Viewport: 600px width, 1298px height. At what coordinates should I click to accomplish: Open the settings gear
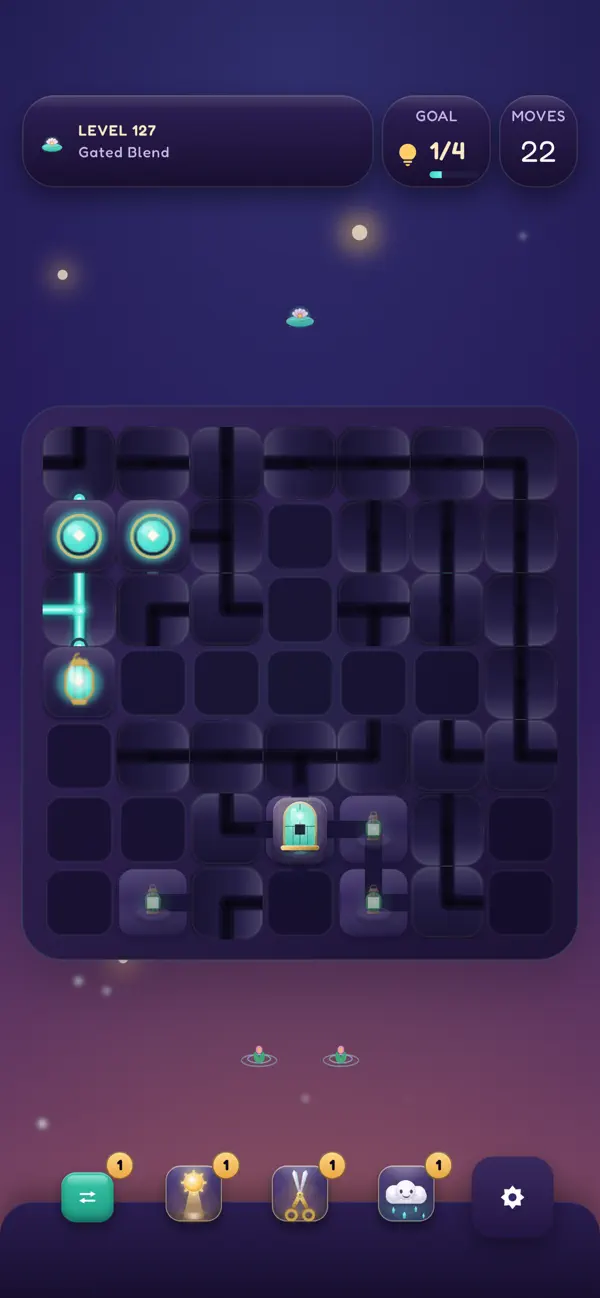[x=512, y=1197]
